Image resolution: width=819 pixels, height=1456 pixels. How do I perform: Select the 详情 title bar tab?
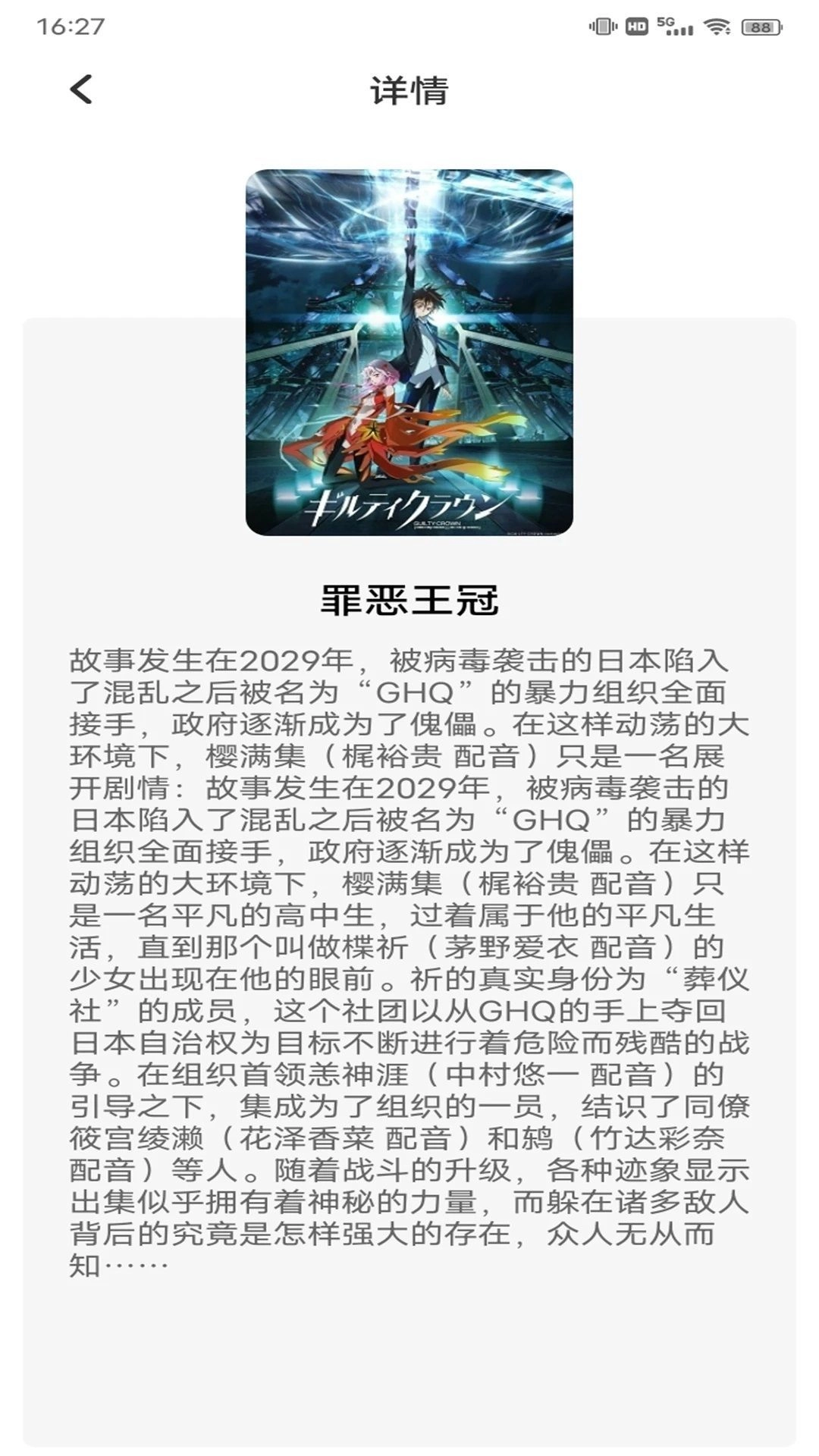[x=409, y=91]
